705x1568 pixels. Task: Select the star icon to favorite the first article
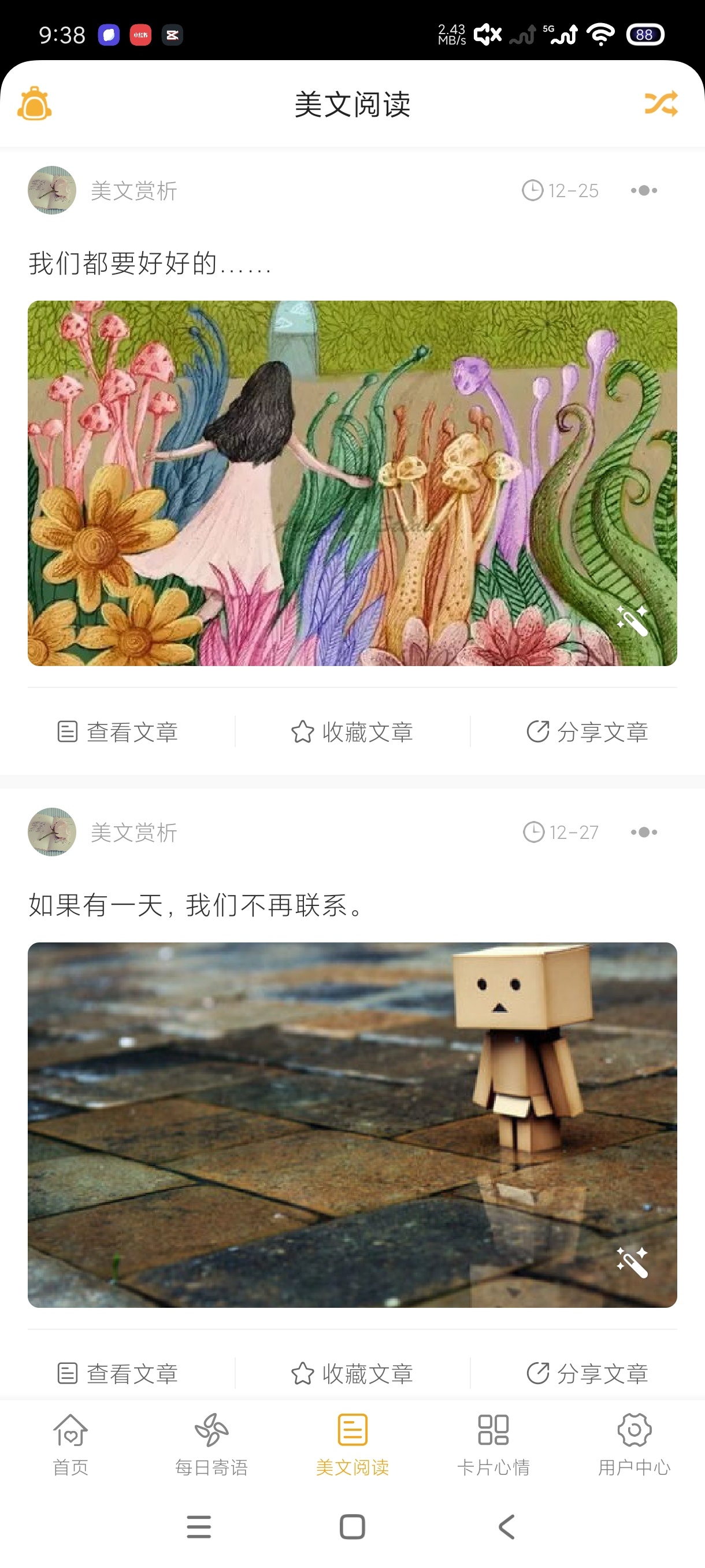tap(303, 733)
